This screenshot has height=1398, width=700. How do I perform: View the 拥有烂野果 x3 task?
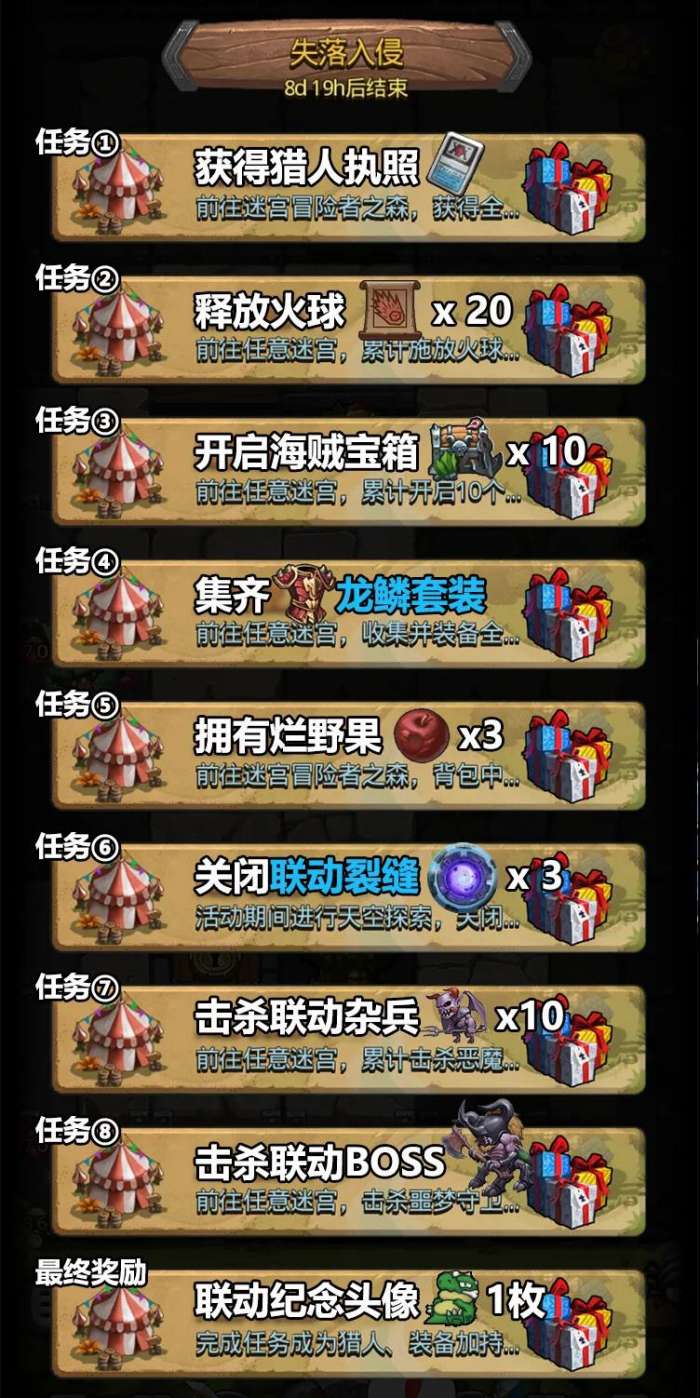click(x=350, y=754)
